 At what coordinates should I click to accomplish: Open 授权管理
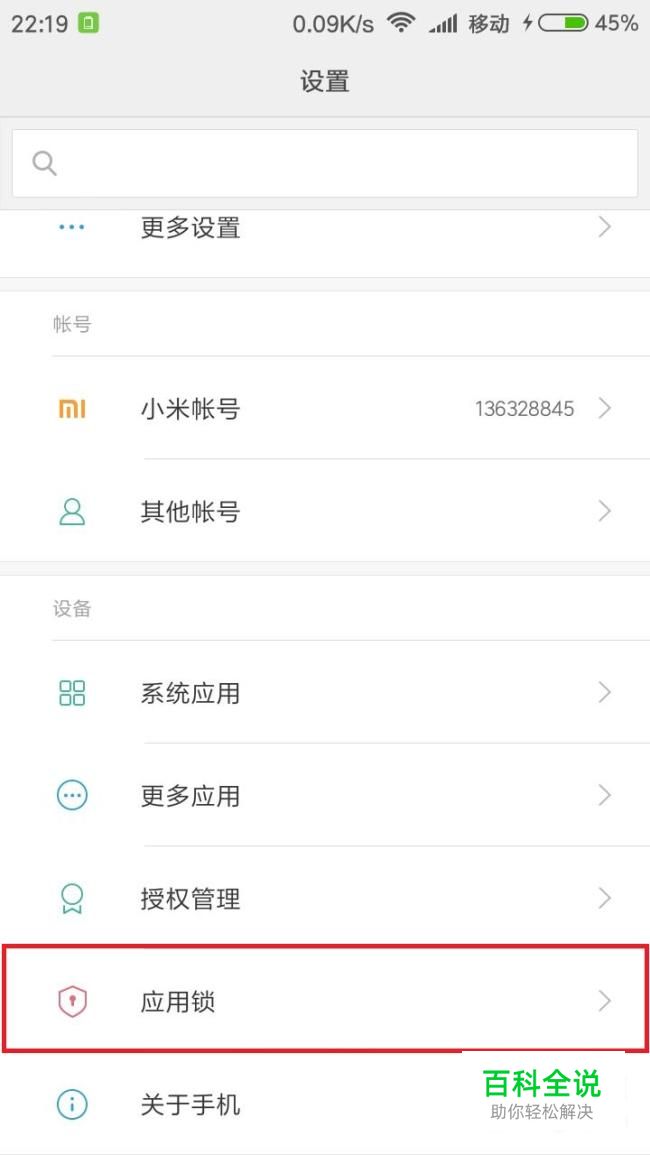point(325,899)
